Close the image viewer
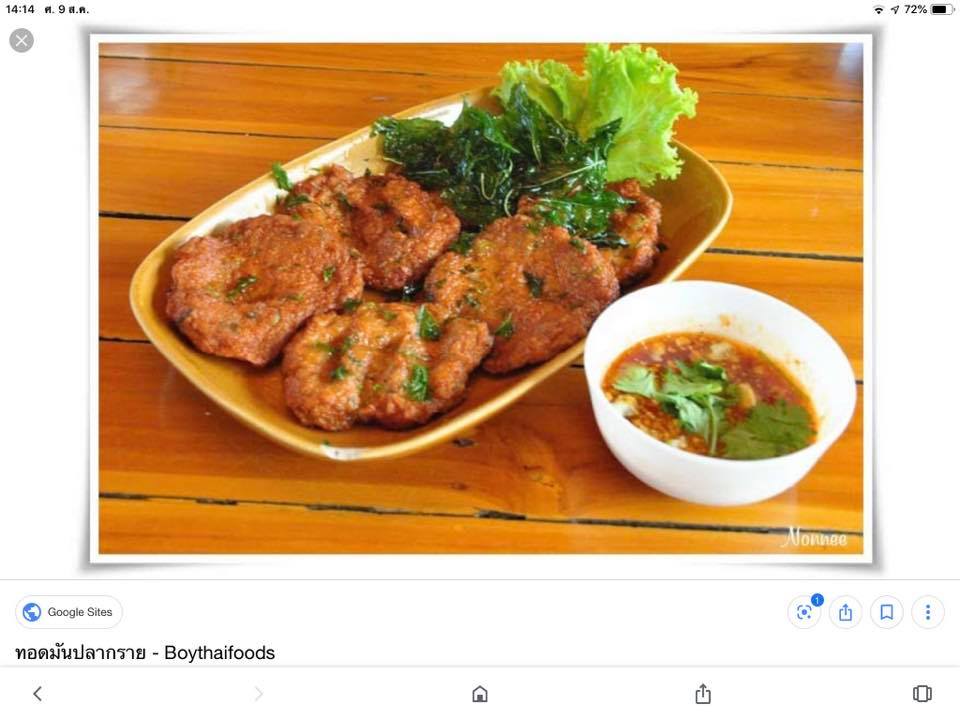Image resolution: width=960 pixels, height=720 pixels. coord(21,40)
